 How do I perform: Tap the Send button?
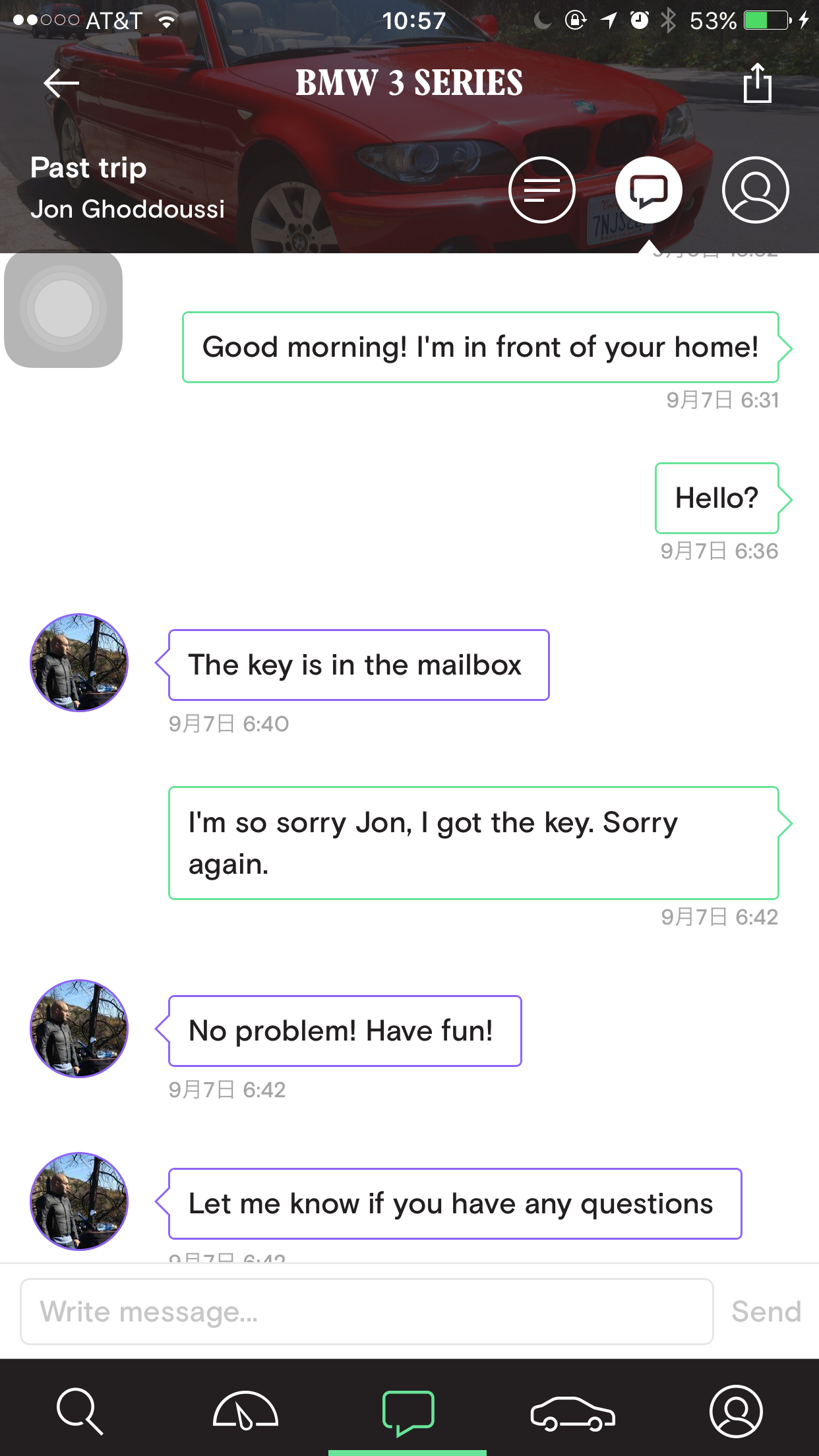[766, 1312]
